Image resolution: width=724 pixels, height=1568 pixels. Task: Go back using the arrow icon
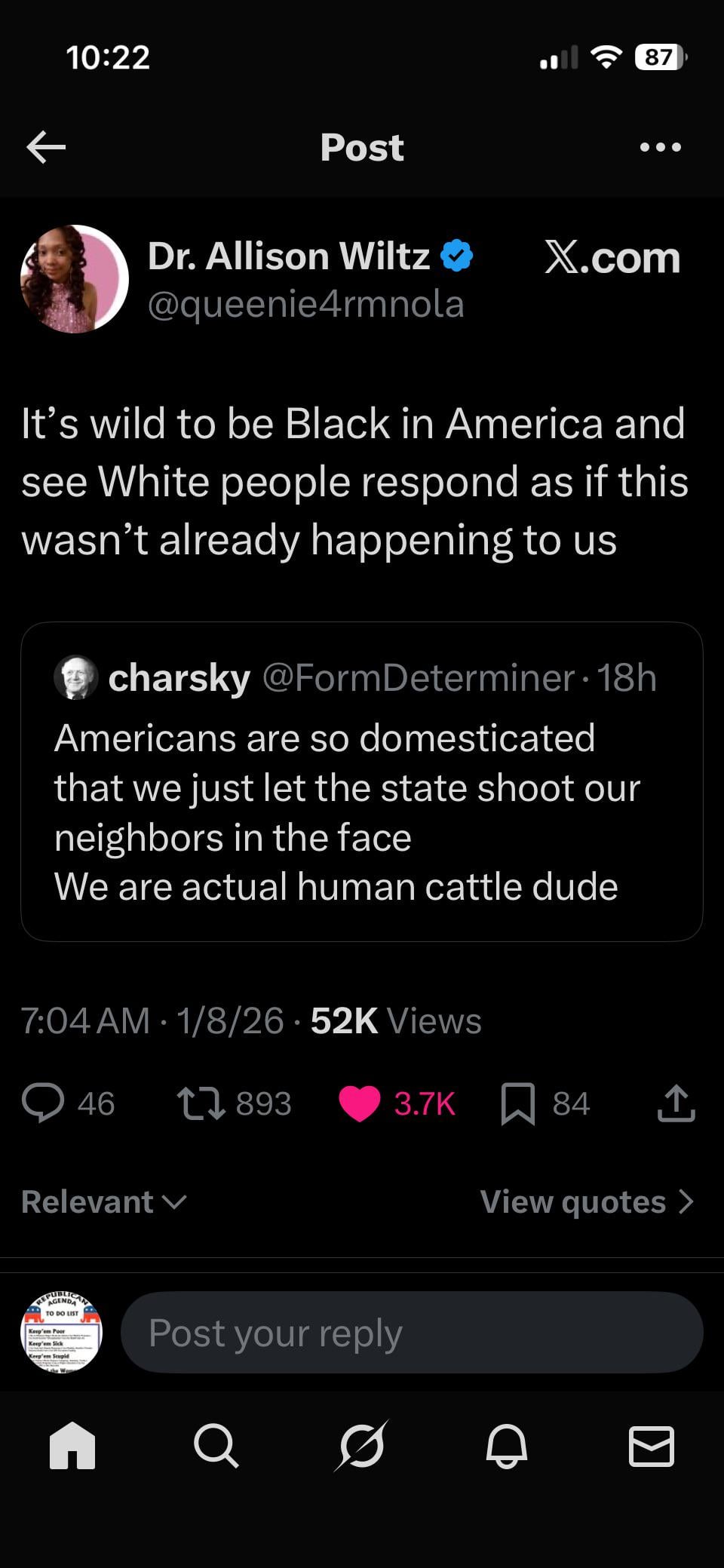[46, 147]
